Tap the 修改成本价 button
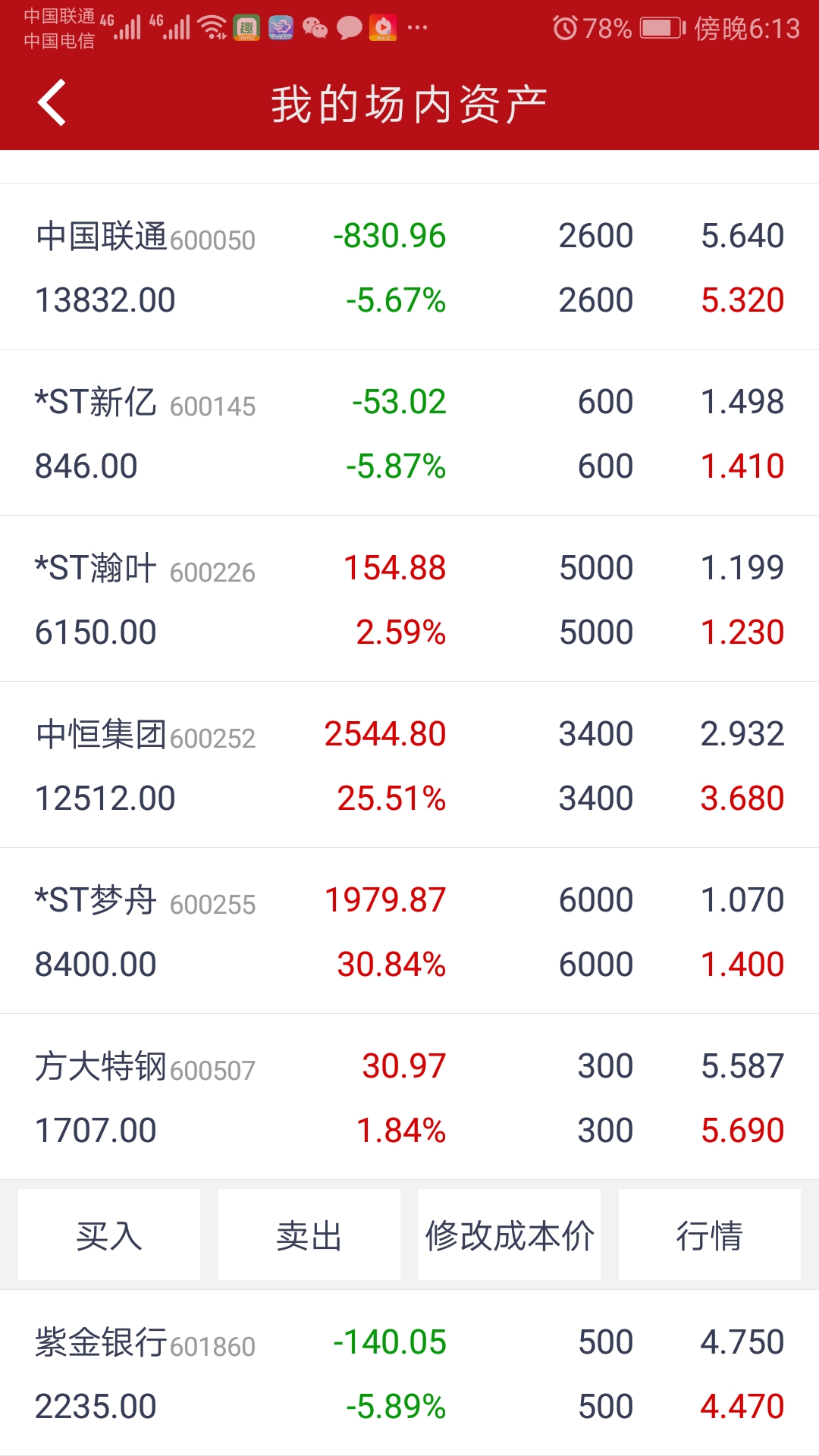This screenshot has width=819, height=1456. click(x=510, y=1234)
